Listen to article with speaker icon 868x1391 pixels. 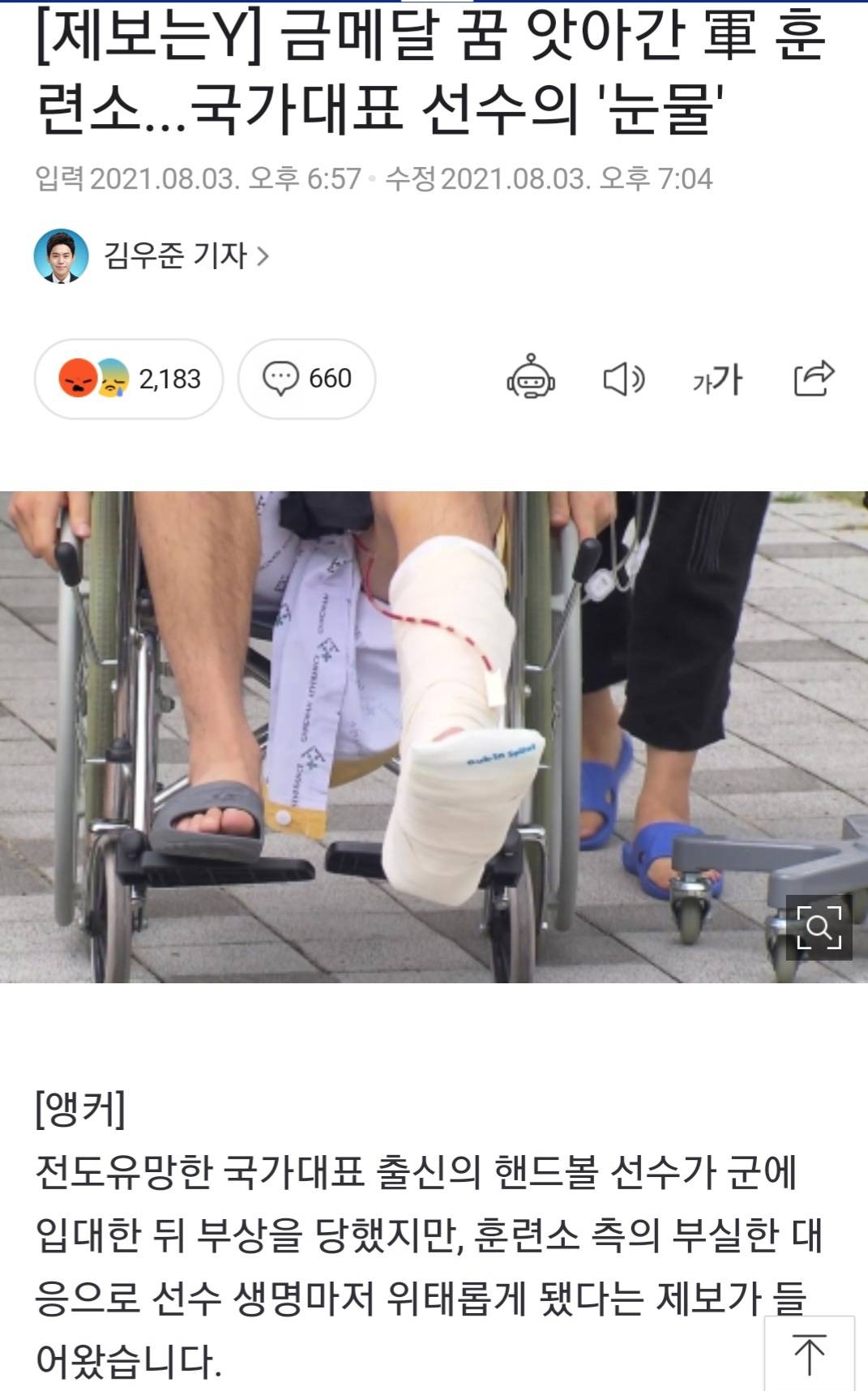623,379
